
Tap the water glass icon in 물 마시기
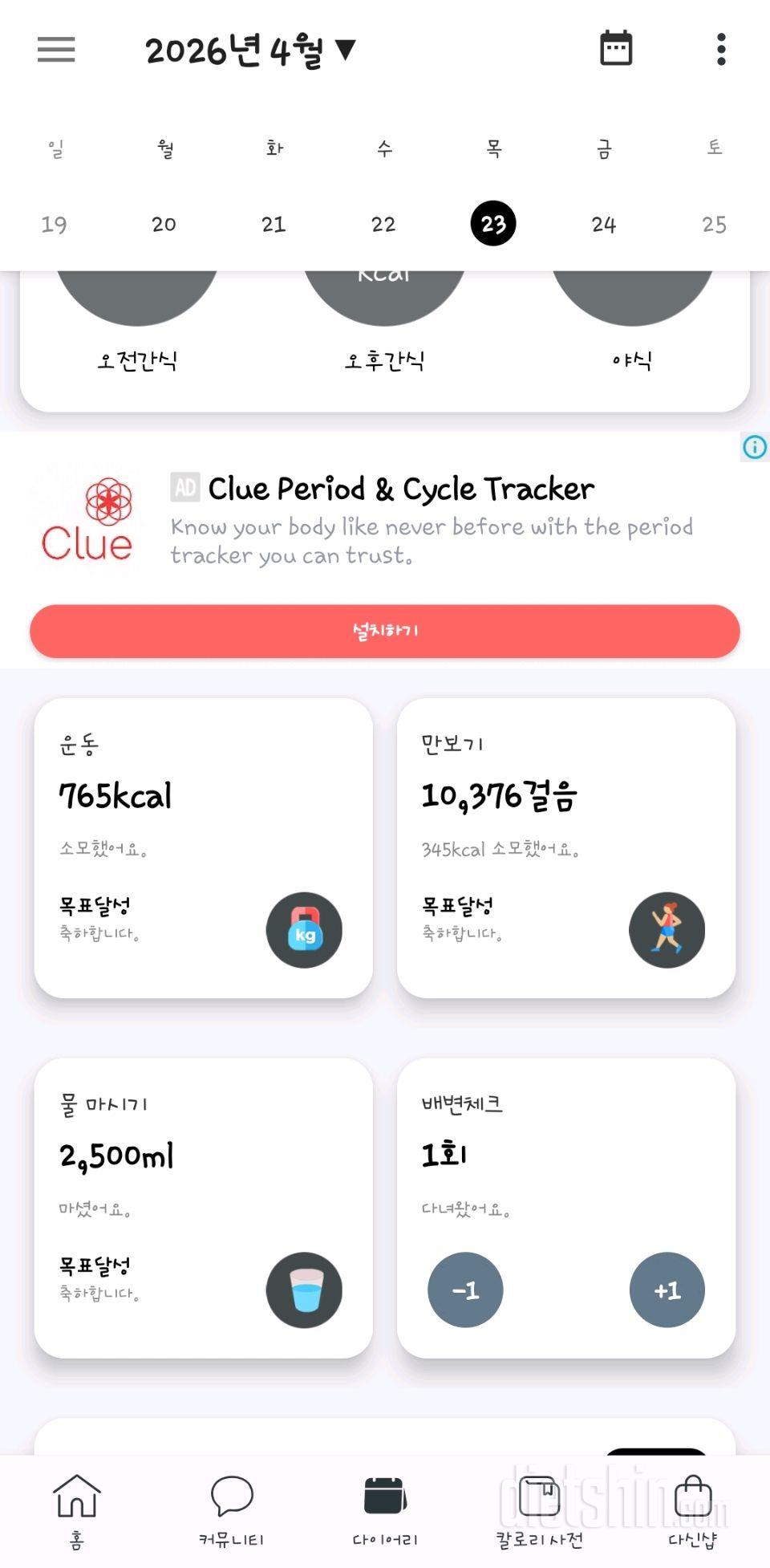click(304, 1290)
